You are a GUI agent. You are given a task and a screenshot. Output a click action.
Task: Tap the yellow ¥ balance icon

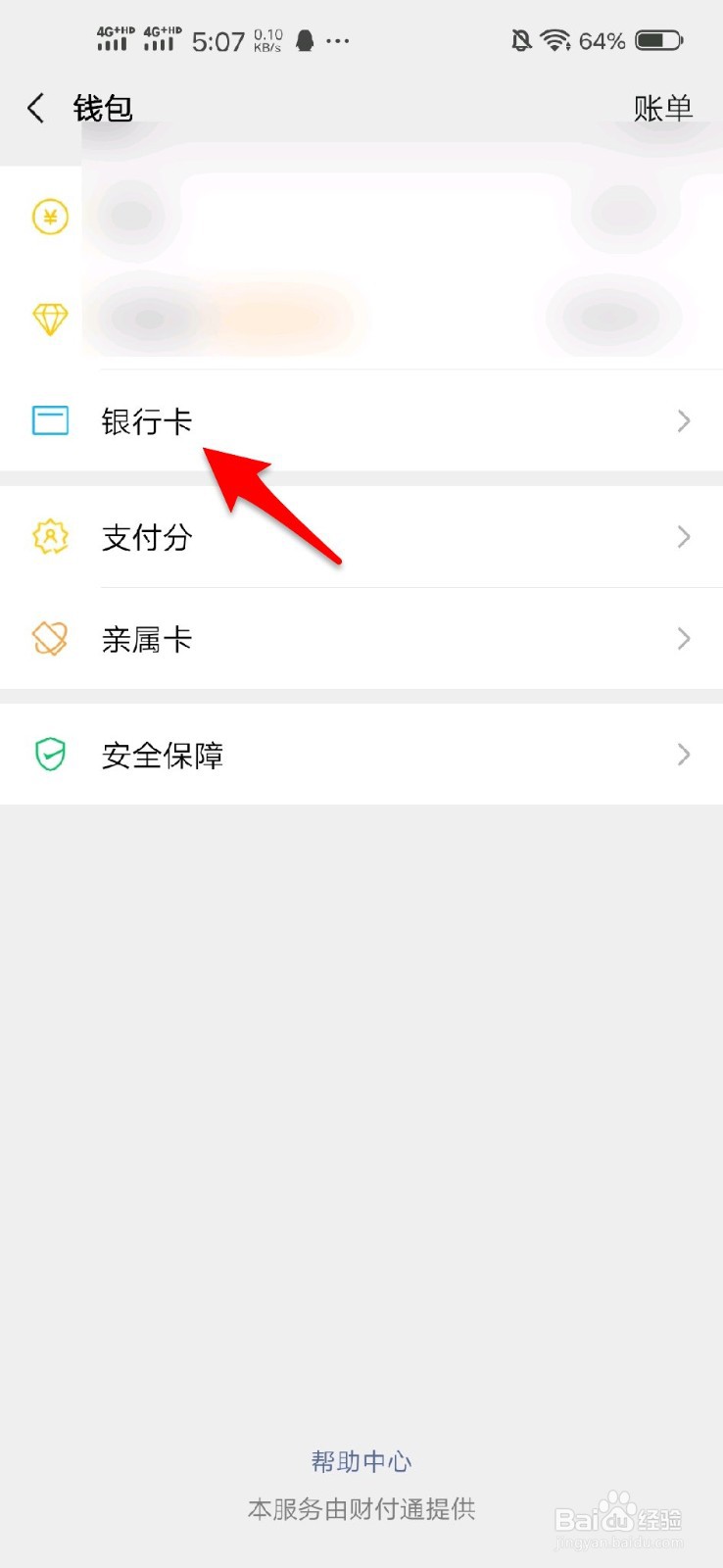pos(50,217)
